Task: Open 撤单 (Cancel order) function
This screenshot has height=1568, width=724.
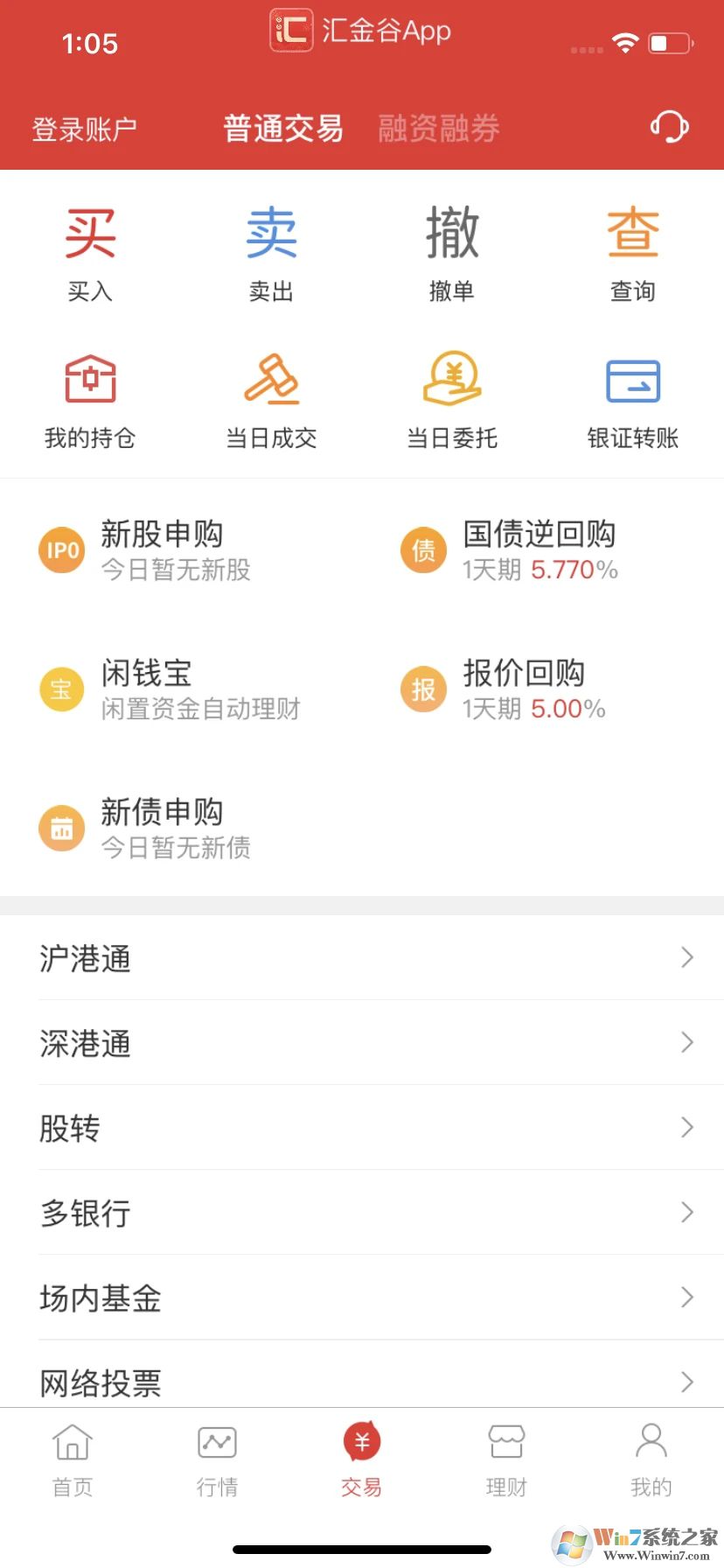Action: pyautogui.click(x=452, y=248)
